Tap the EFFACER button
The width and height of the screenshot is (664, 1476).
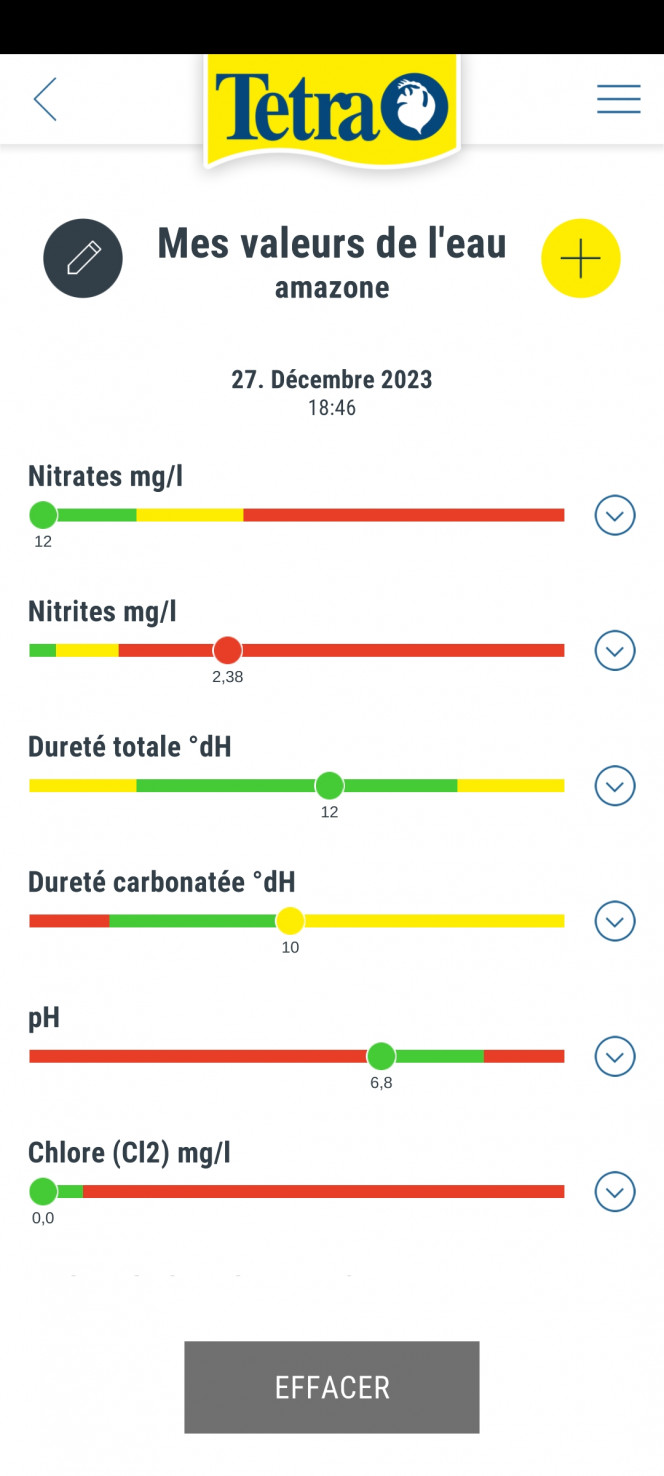(332, 1387)
